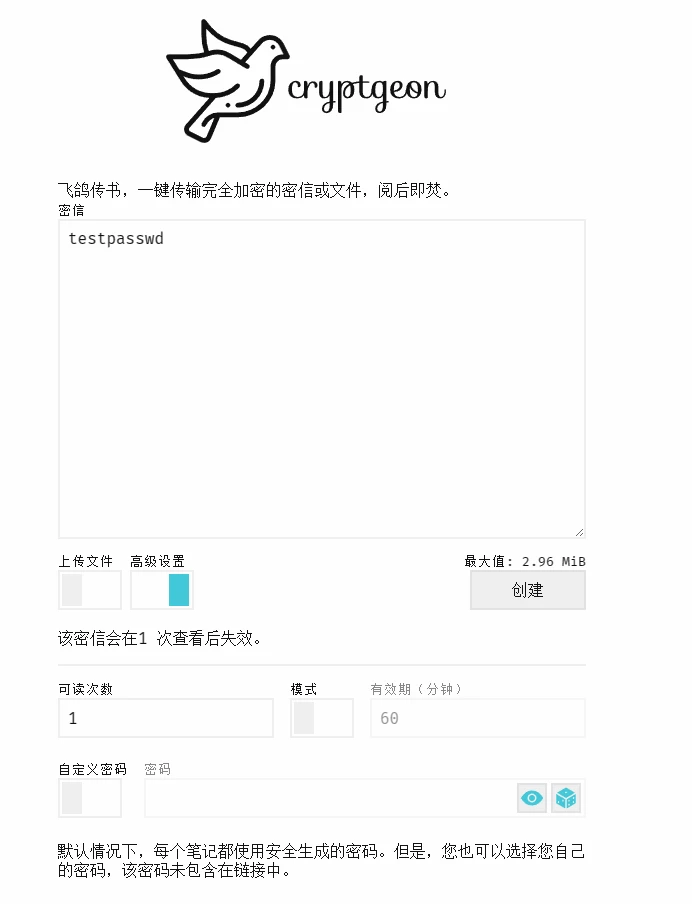The image size is (692, 904).
Task: Focus the 密信 text area
Action: [321, 378]
